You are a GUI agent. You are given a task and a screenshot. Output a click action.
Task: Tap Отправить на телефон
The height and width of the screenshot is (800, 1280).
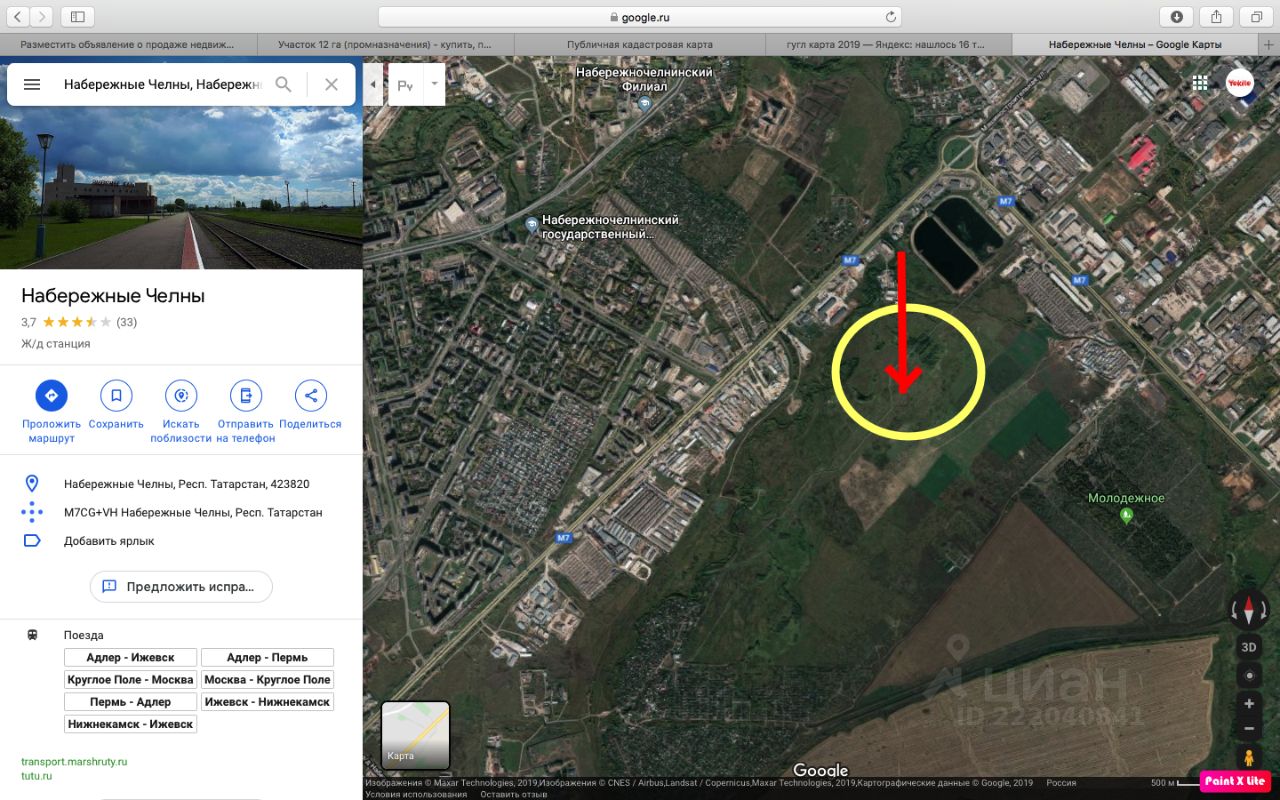pos(246,396)
